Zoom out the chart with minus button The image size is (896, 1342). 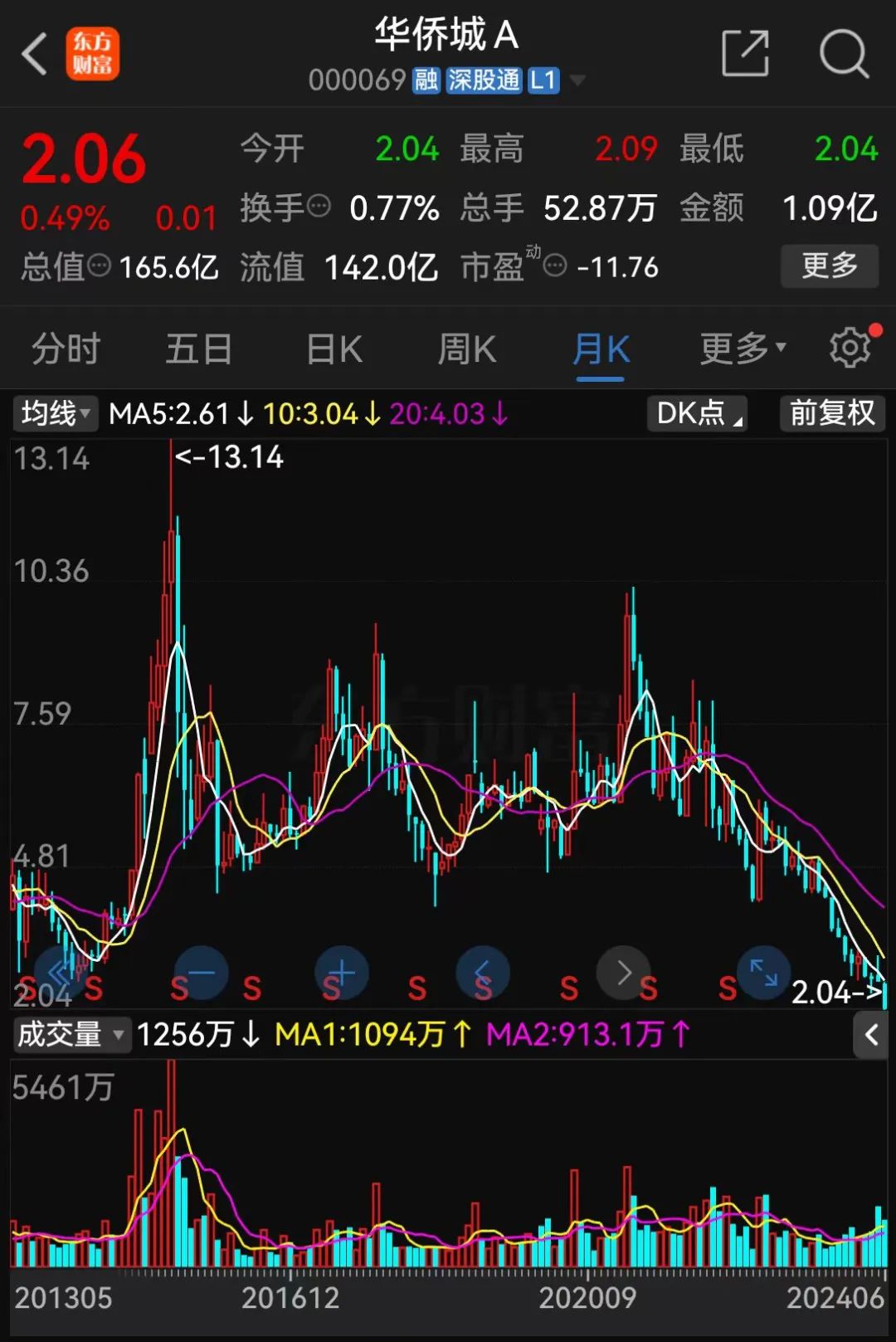coord(201,972)
